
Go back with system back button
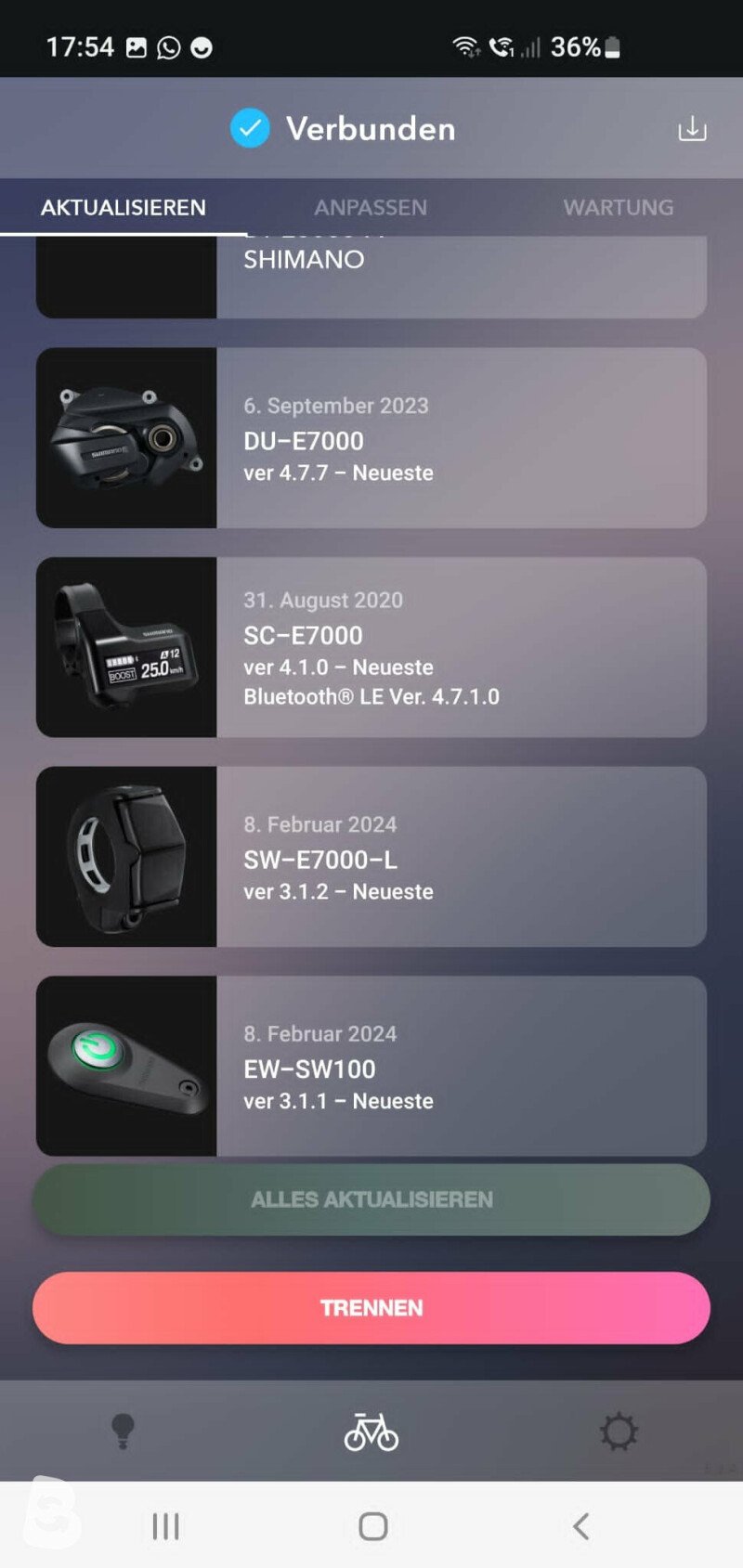580,1526
